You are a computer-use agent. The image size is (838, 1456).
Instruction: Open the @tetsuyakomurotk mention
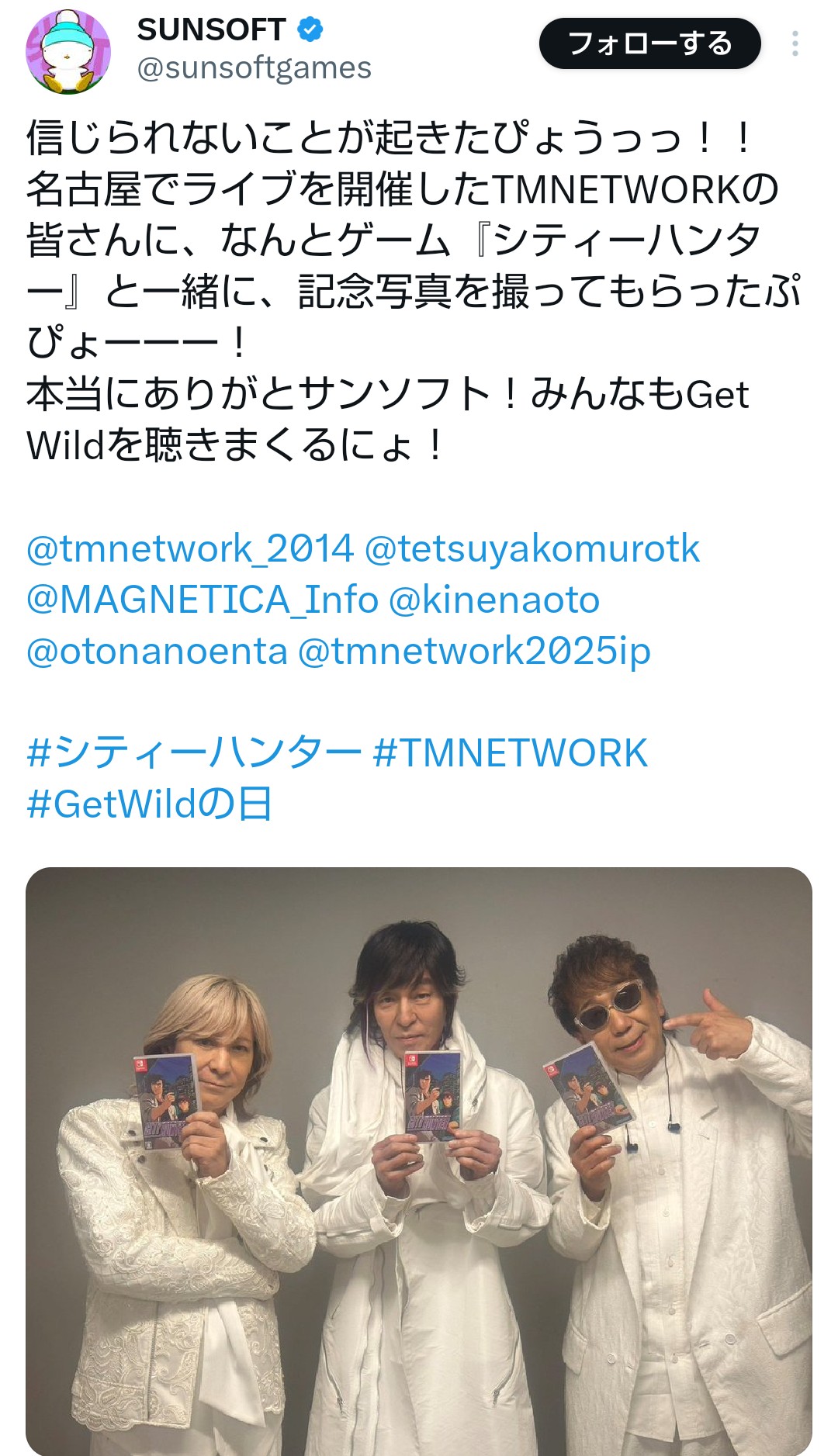tap(532, 548)
